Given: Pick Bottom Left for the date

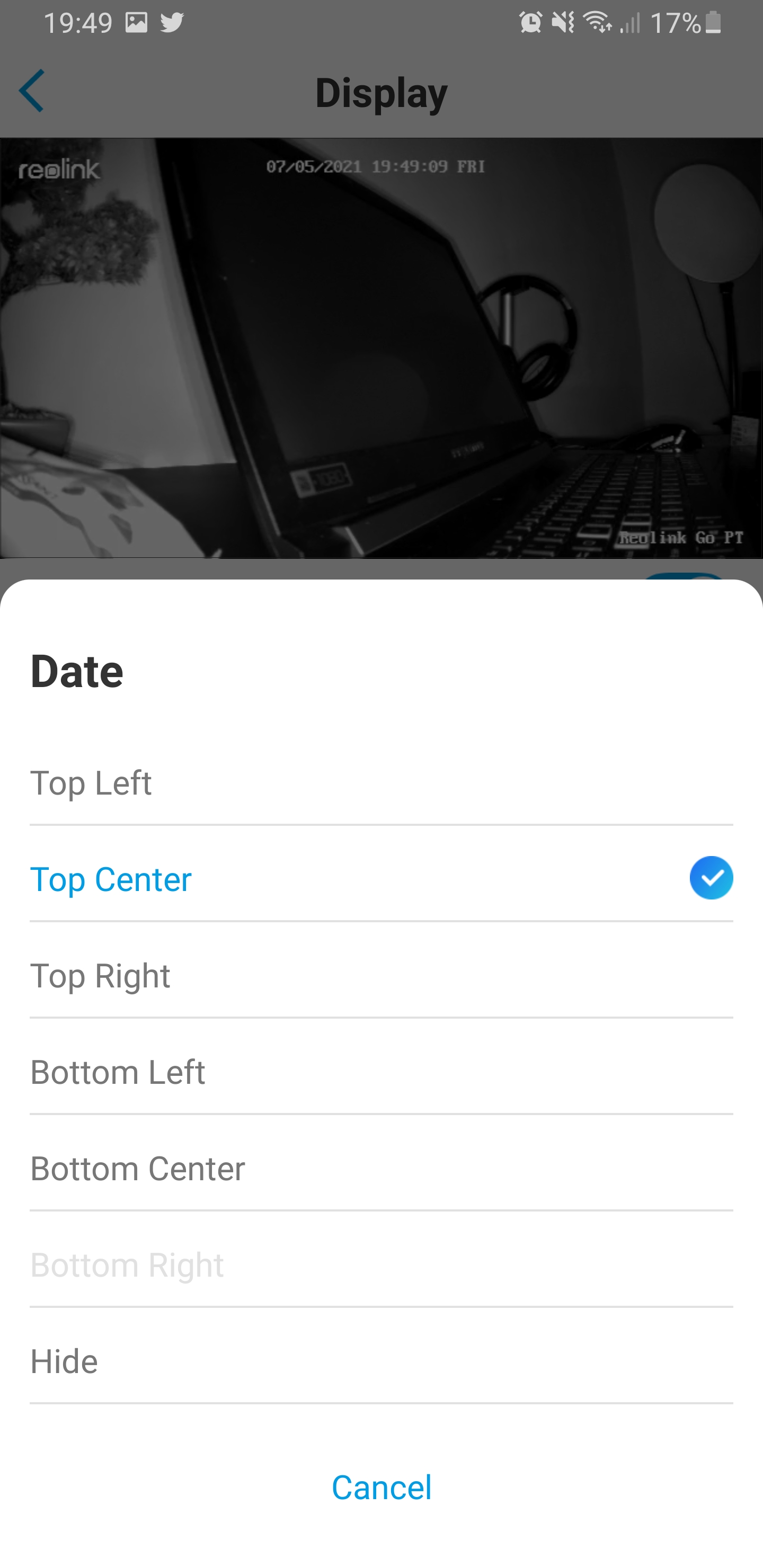Looking at the screenshot, I should pos(381,1071).
